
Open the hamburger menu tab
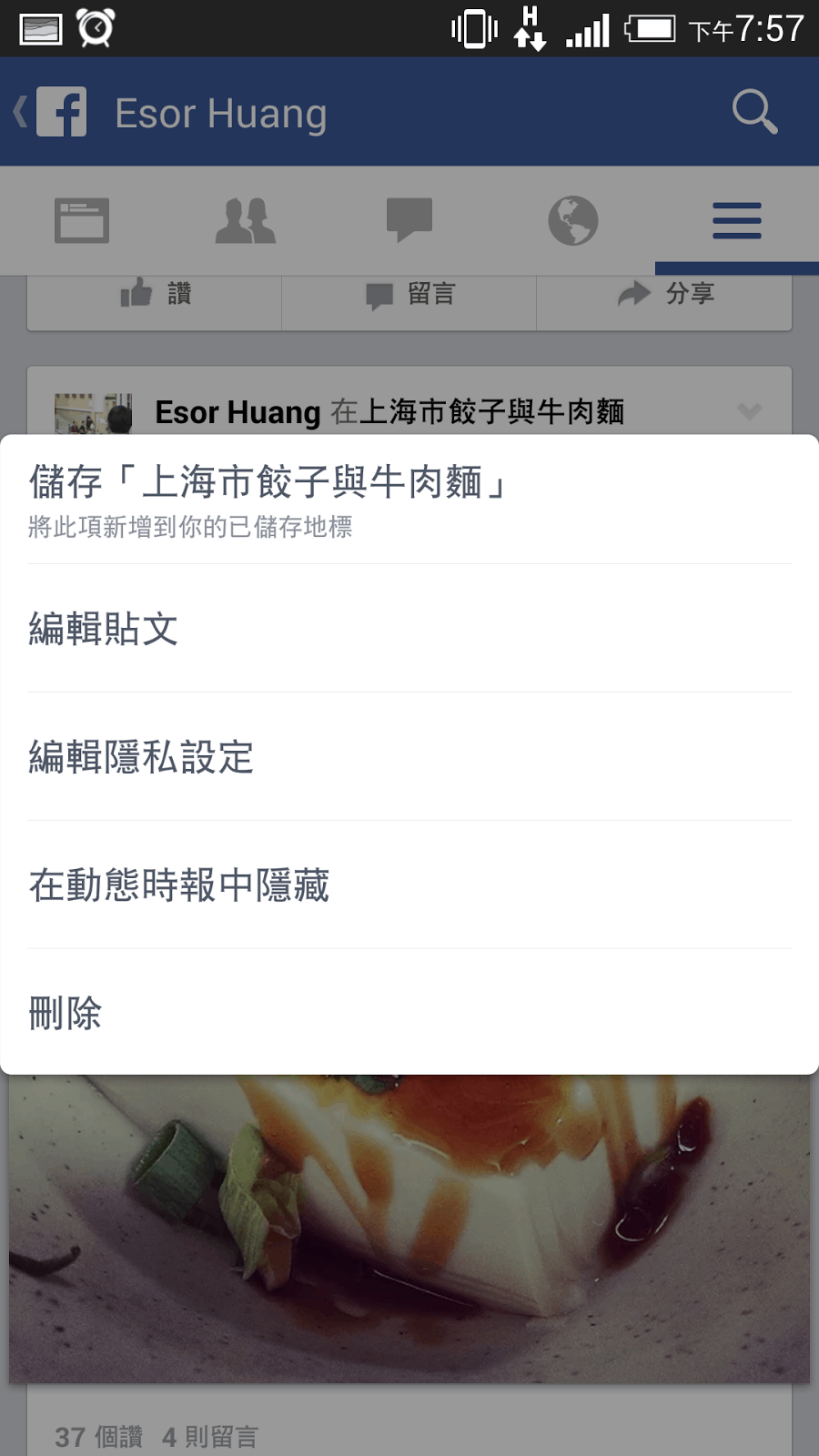tap(737, 220)
